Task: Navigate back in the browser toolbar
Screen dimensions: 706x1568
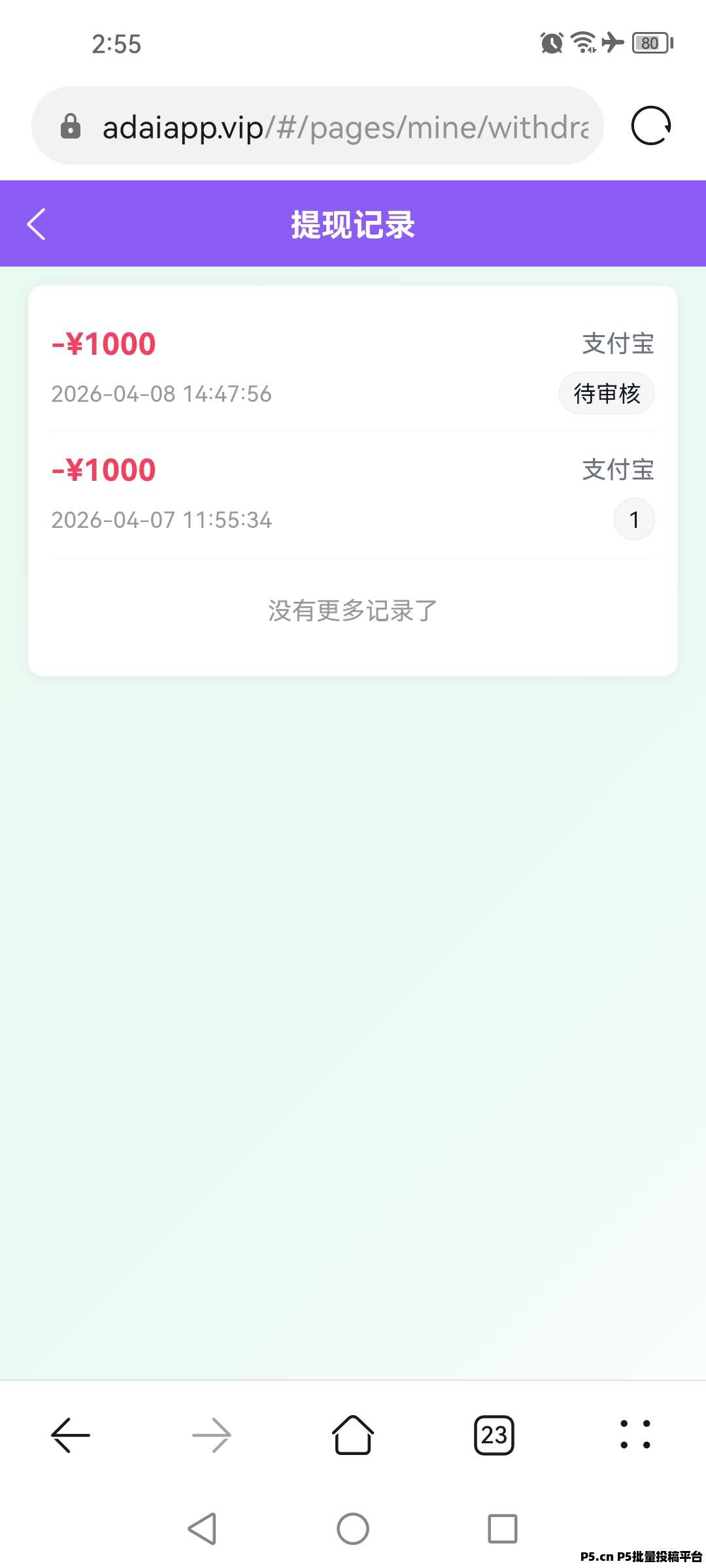Action: pos(71,1435)
